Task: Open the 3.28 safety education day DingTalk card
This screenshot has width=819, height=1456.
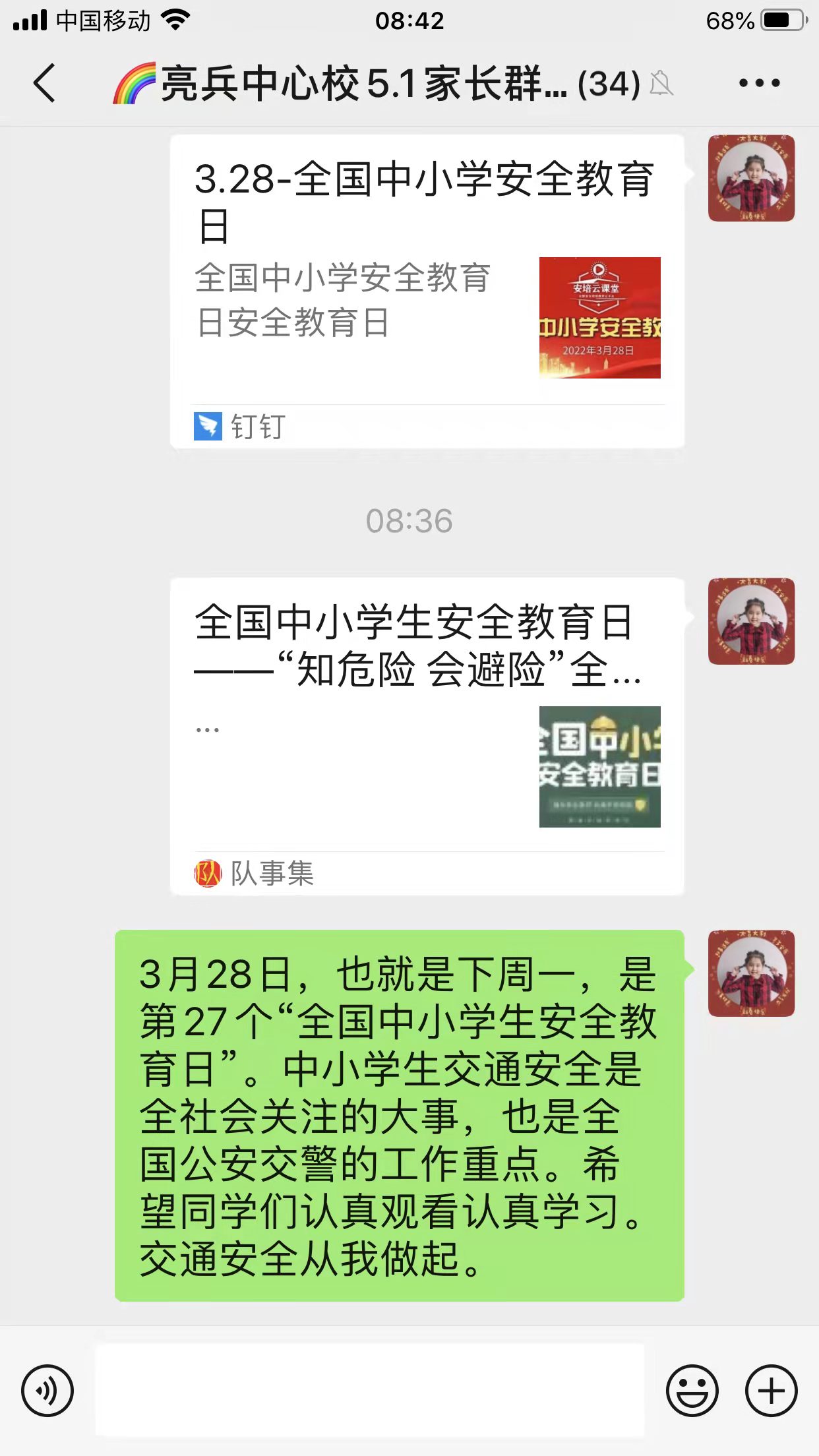Action: [427, 290]
